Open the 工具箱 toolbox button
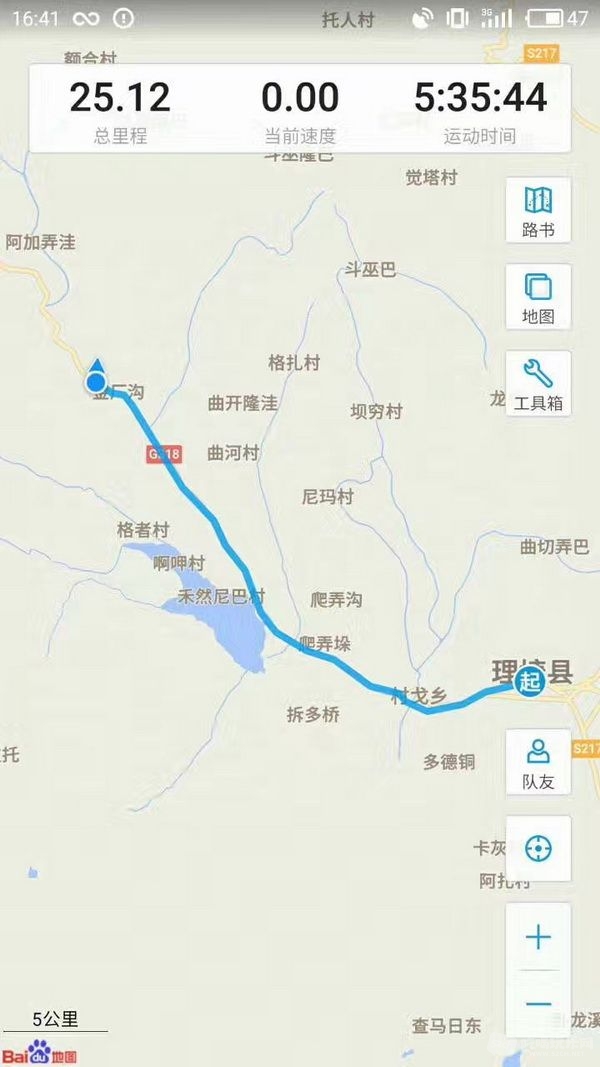This screenshot has height=1067, width=600. click(538, 384)
